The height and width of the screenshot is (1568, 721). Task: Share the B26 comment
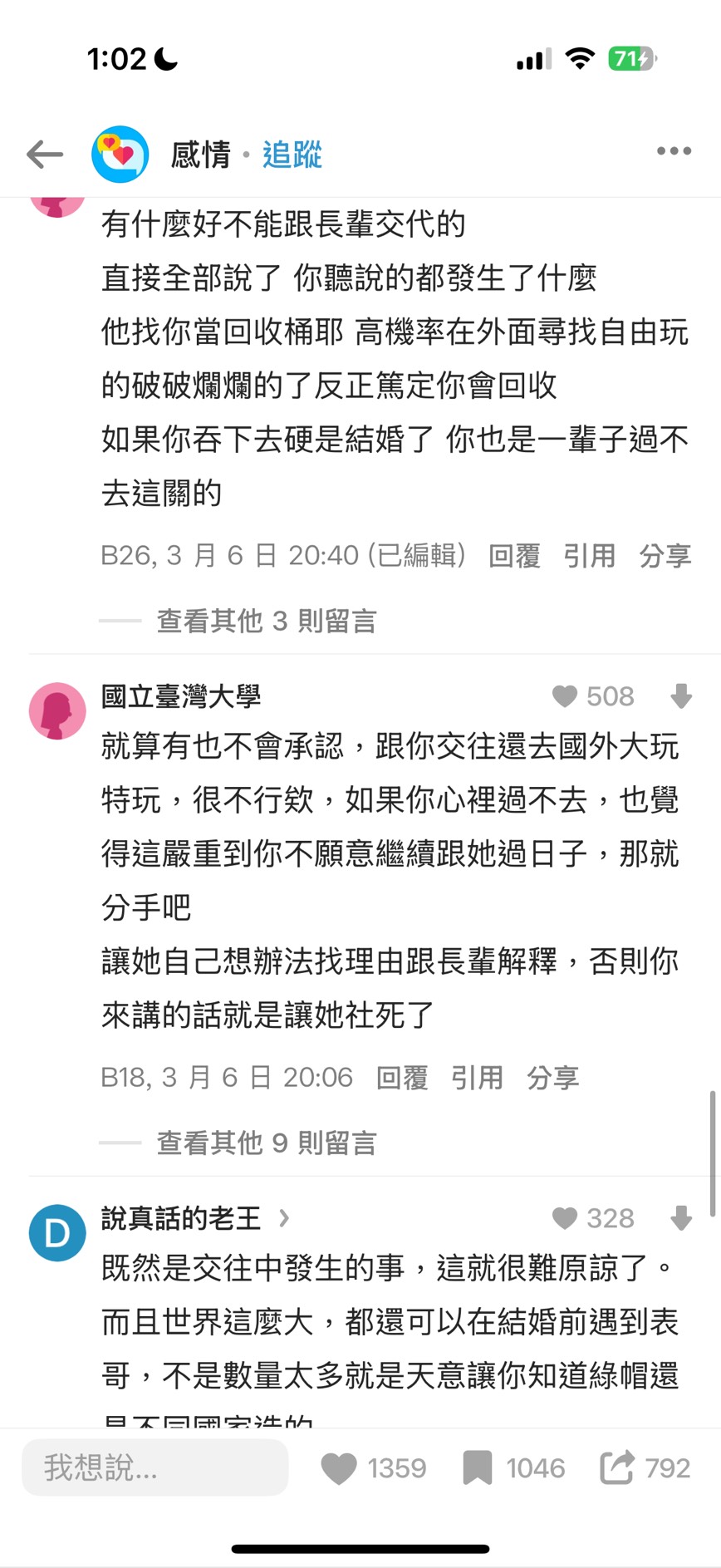pos(665,555)
